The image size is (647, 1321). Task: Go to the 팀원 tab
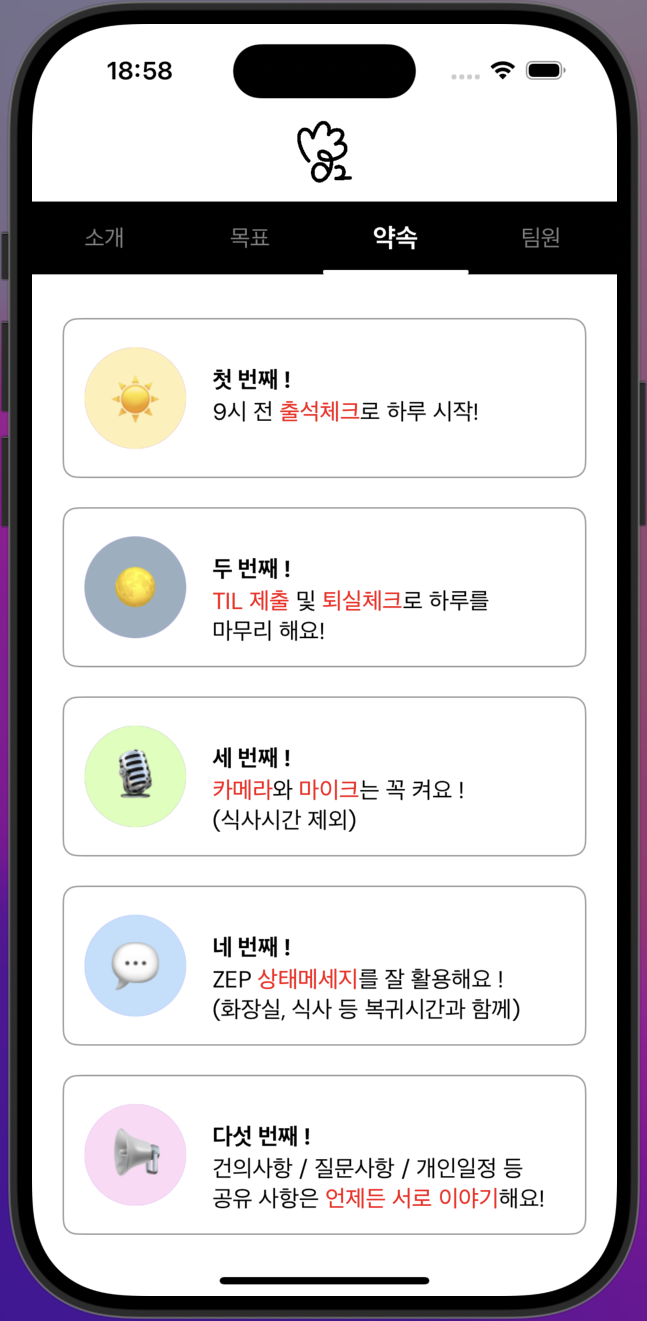click(541, 237)
